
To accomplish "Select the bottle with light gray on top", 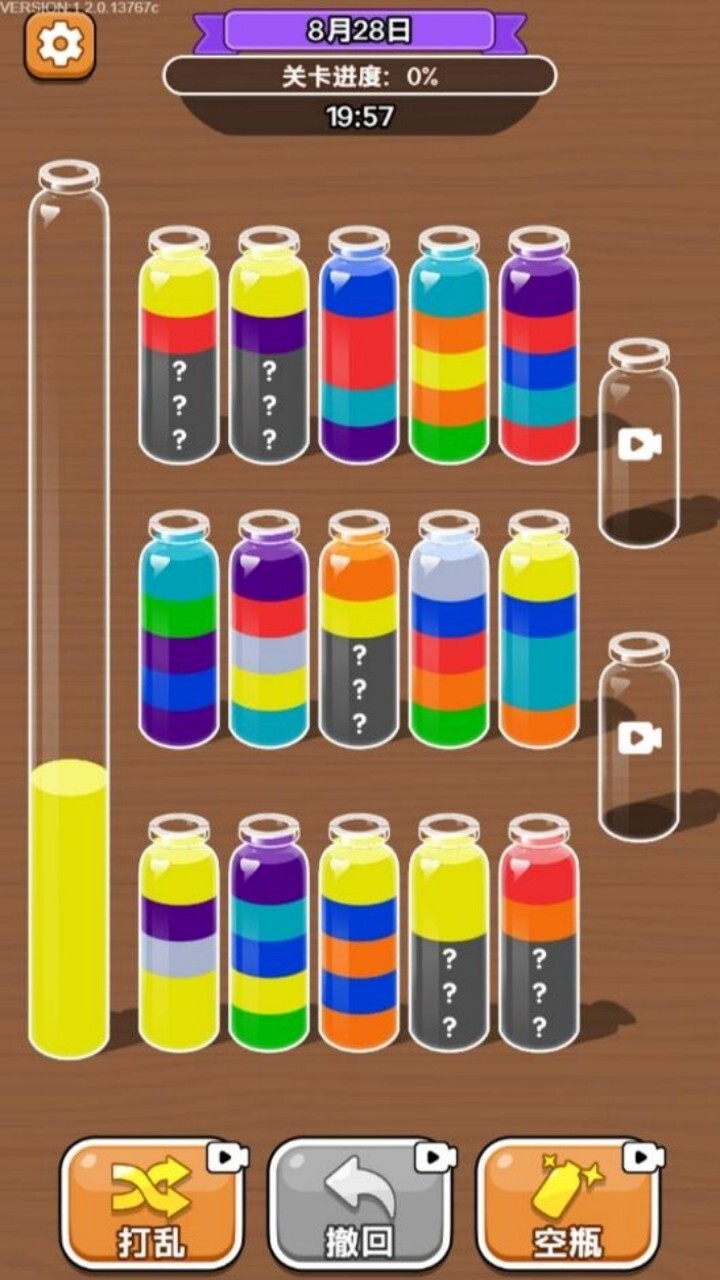I will pos(449,630).
